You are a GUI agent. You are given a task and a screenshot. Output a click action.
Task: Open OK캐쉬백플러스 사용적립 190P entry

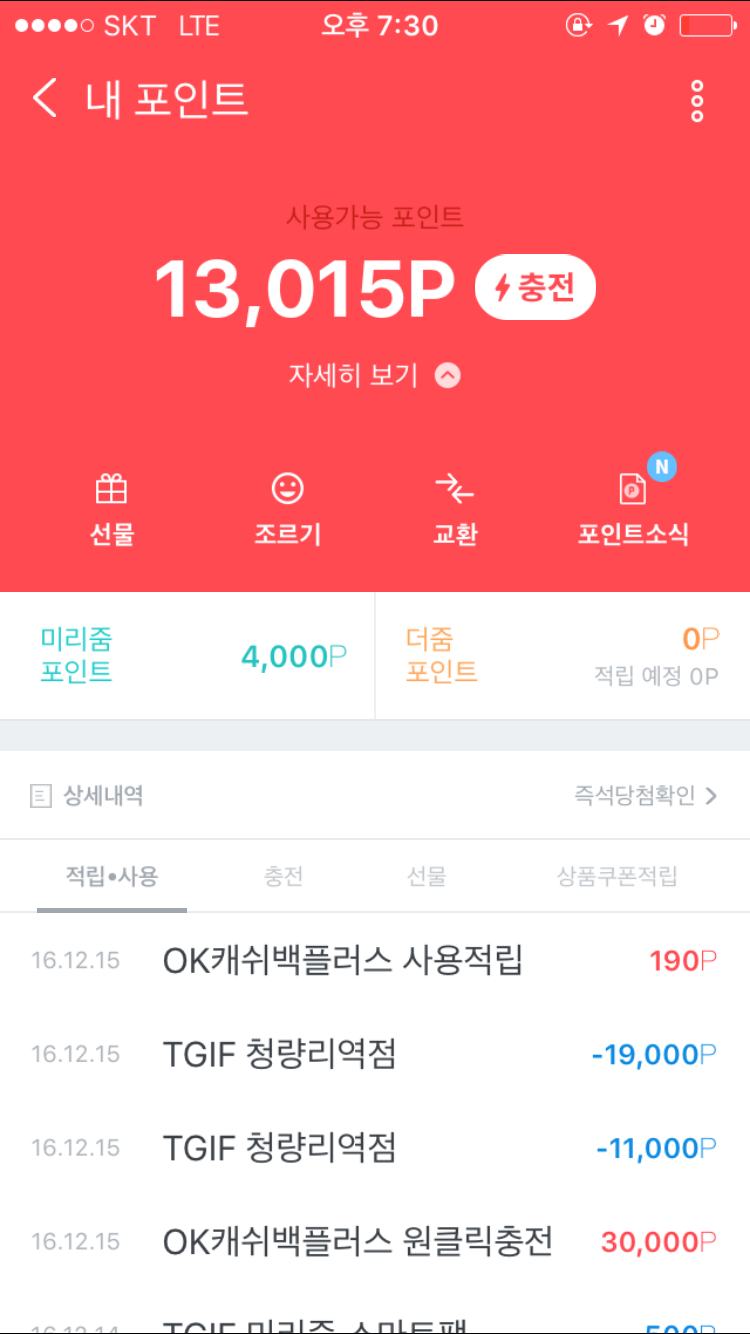[375, 961]
